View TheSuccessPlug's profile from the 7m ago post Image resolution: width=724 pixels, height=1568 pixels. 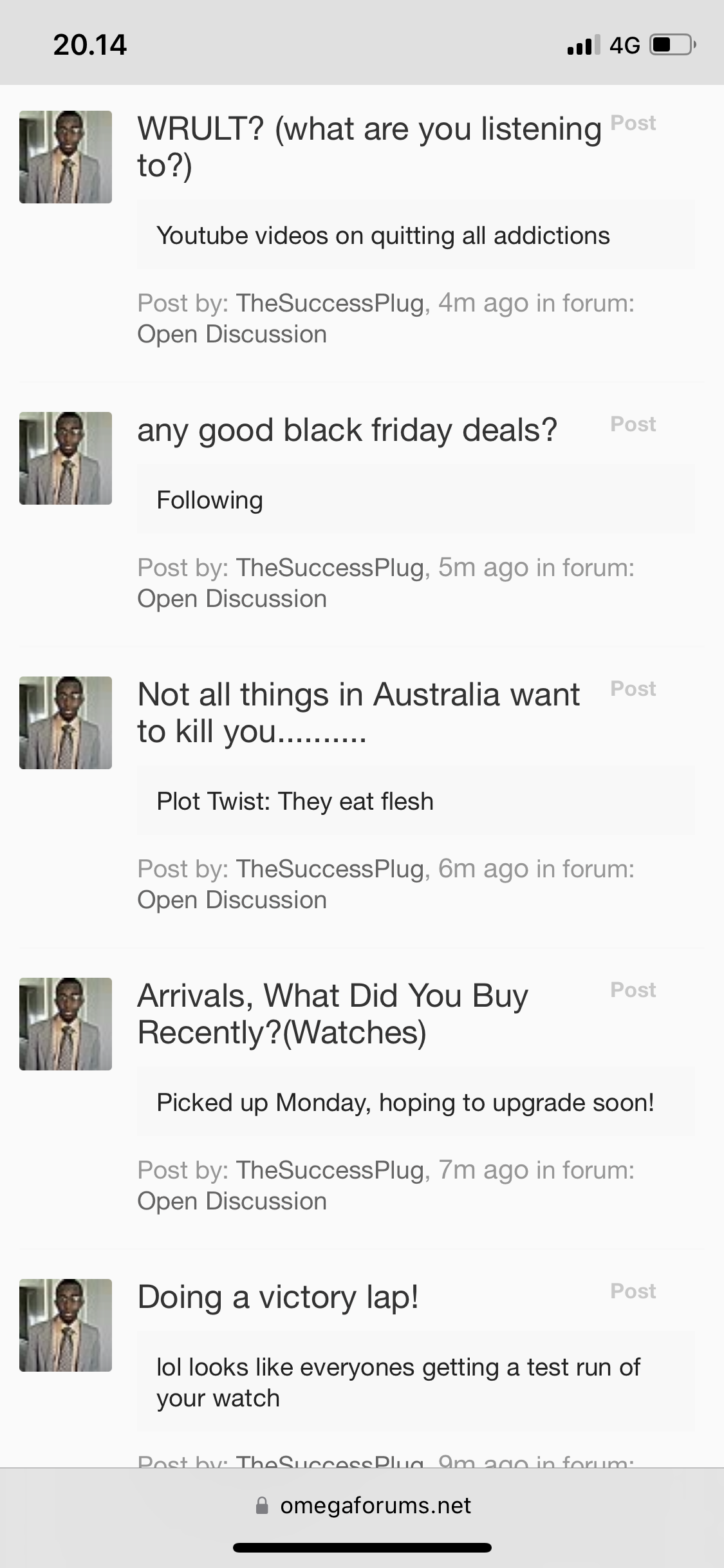point(330,1170)
